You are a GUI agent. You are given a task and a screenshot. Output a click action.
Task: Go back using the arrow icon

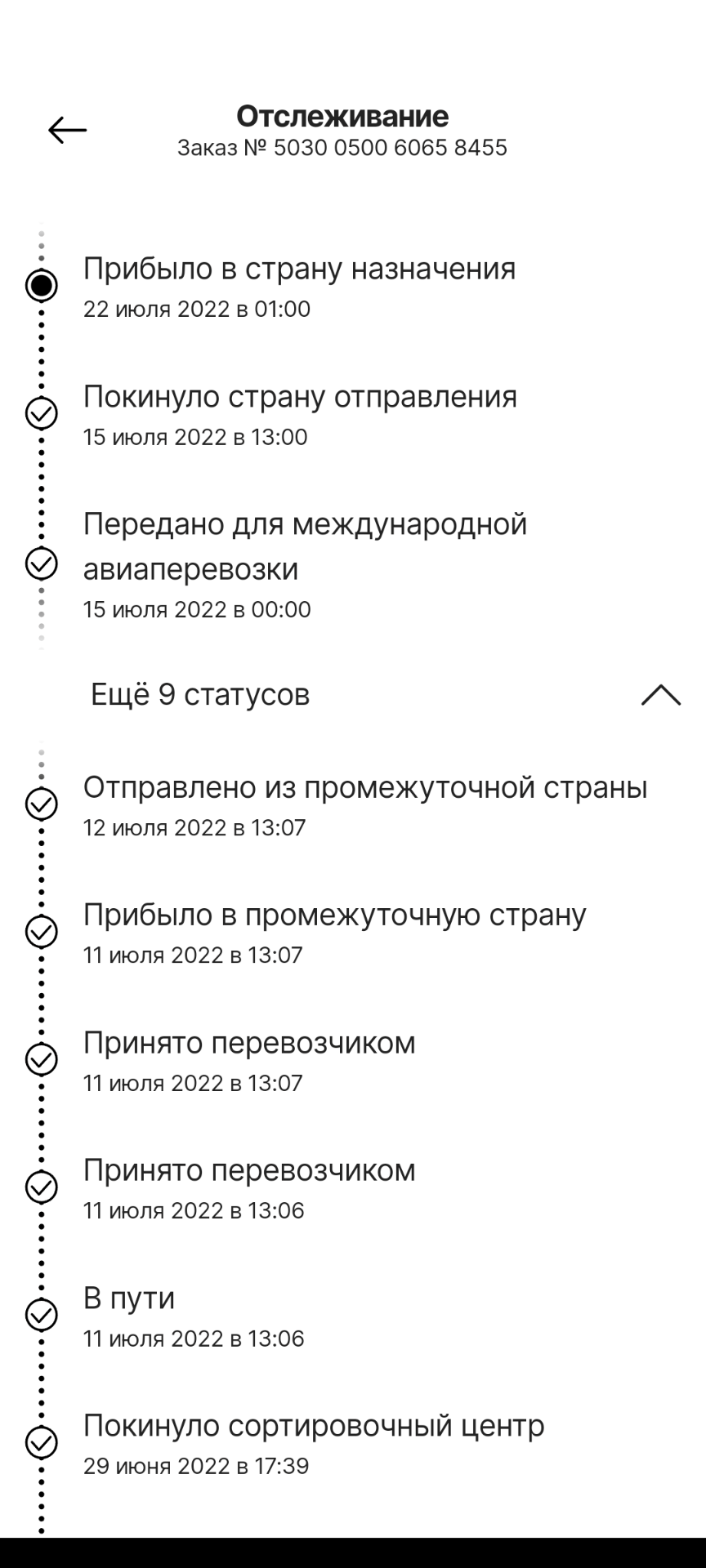pyautogui.click(x=67, y=130)
